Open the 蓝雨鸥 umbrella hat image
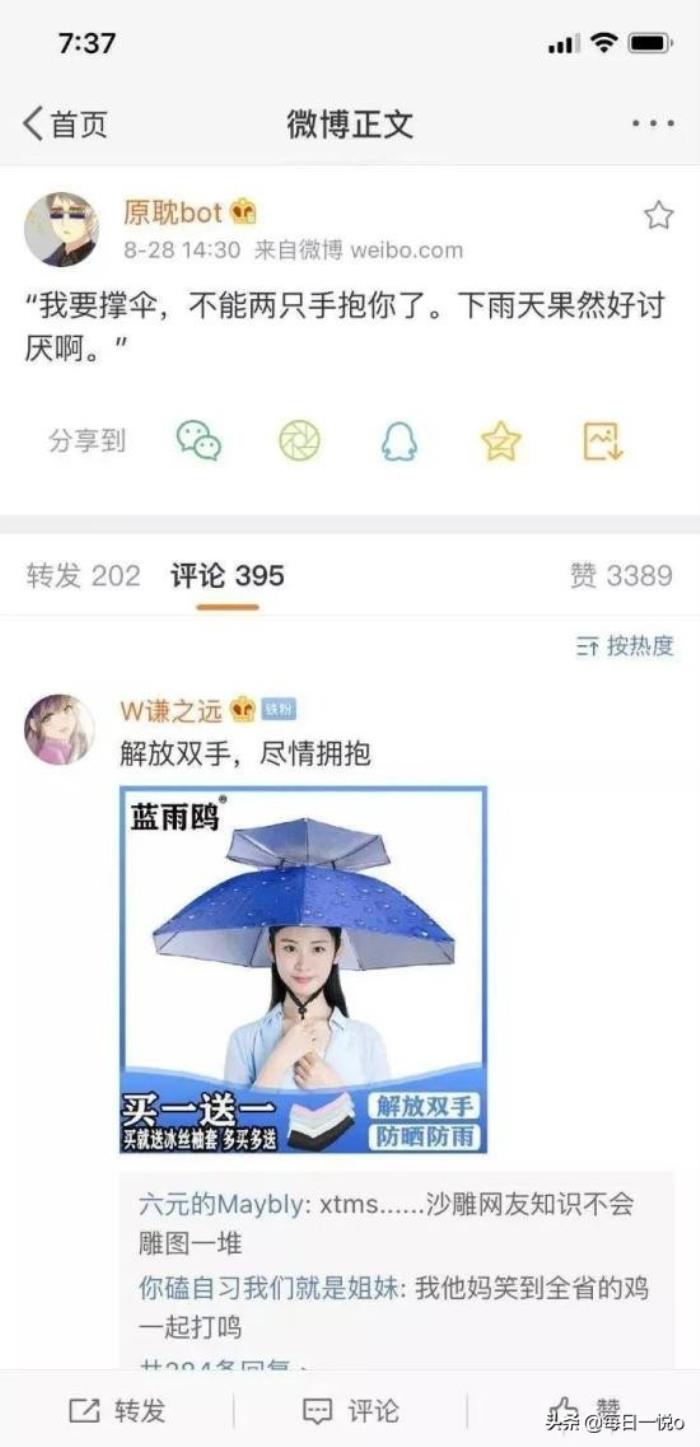 303,969
